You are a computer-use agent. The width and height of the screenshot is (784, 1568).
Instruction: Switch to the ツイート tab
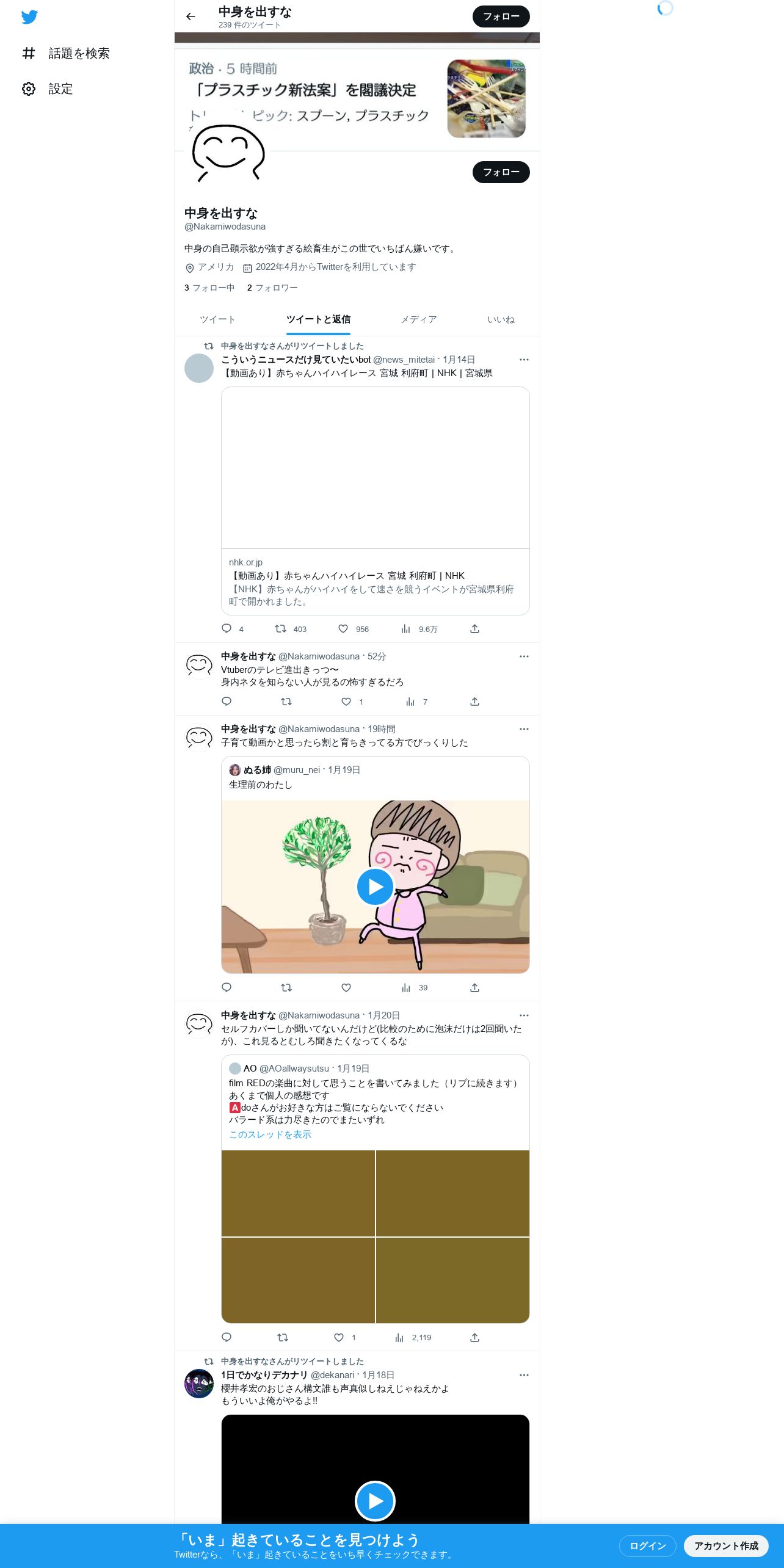pos(217,319)
